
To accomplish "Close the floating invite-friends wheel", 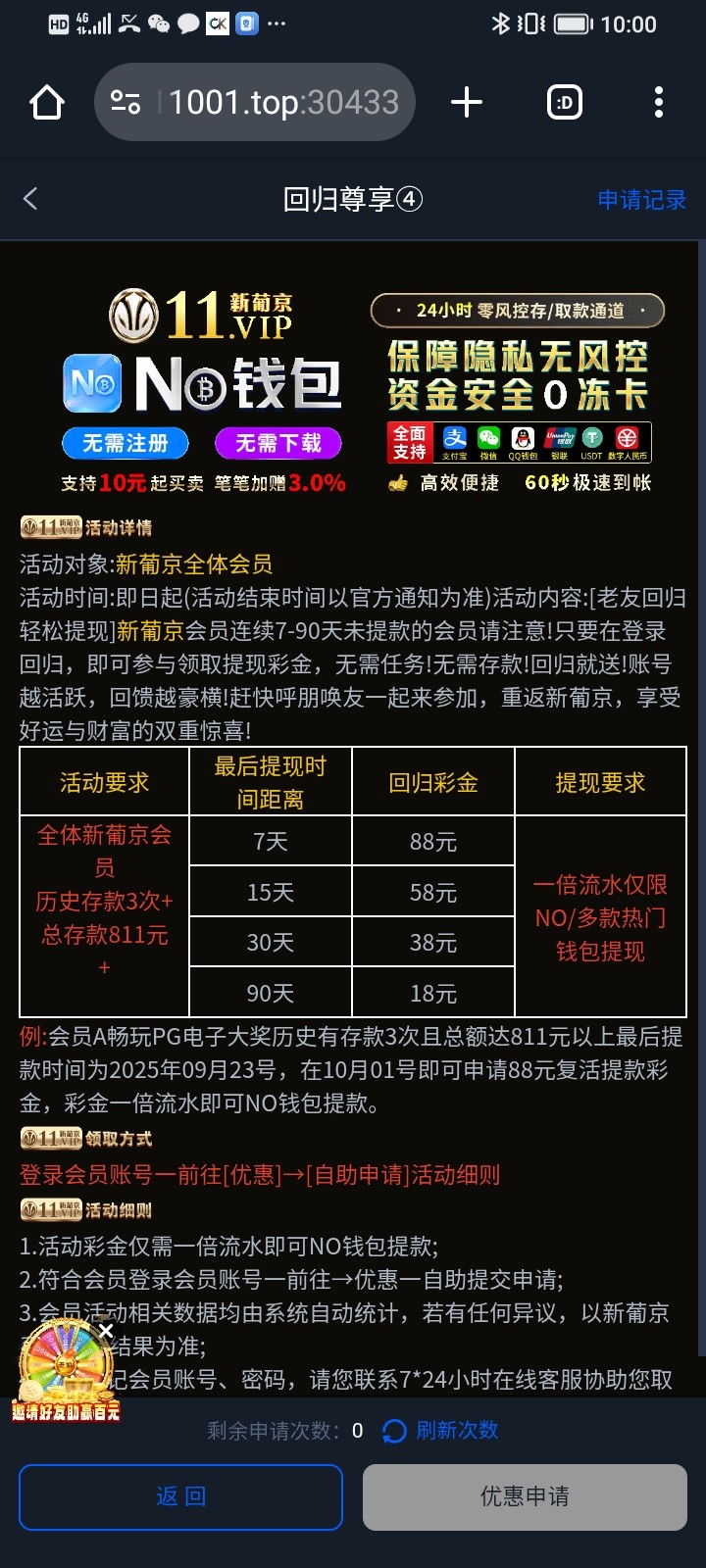I will 106,1330.
